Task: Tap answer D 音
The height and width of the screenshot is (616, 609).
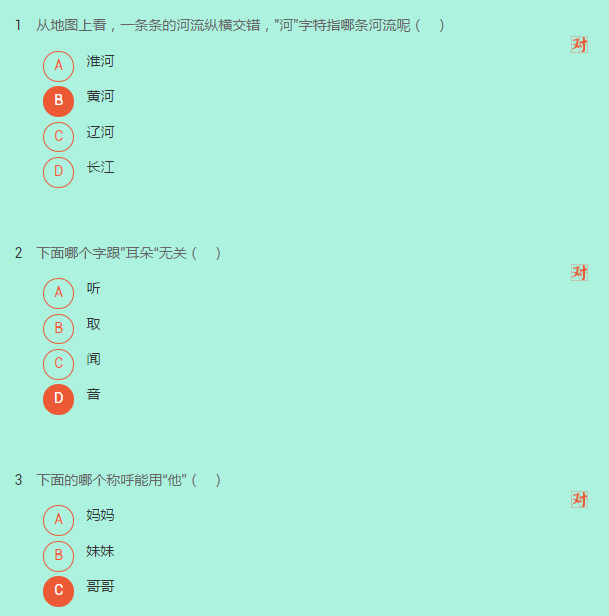Action: pos(58,398)
